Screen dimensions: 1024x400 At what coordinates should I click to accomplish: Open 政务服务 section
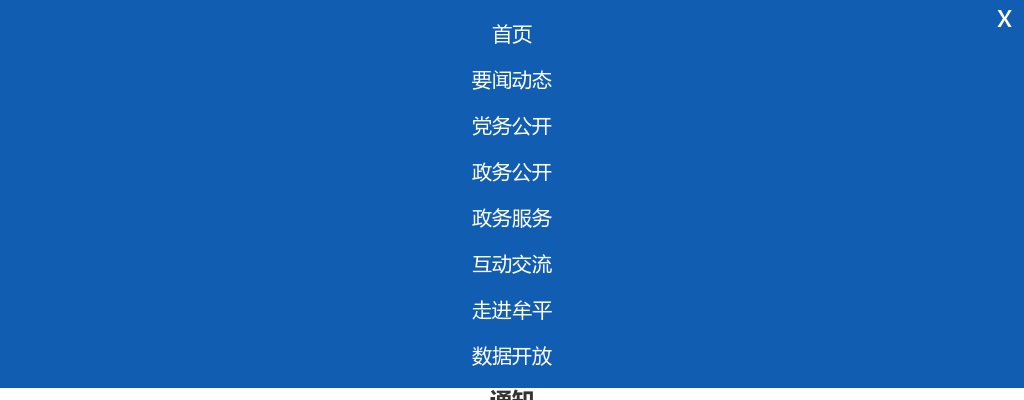(512, 219)
